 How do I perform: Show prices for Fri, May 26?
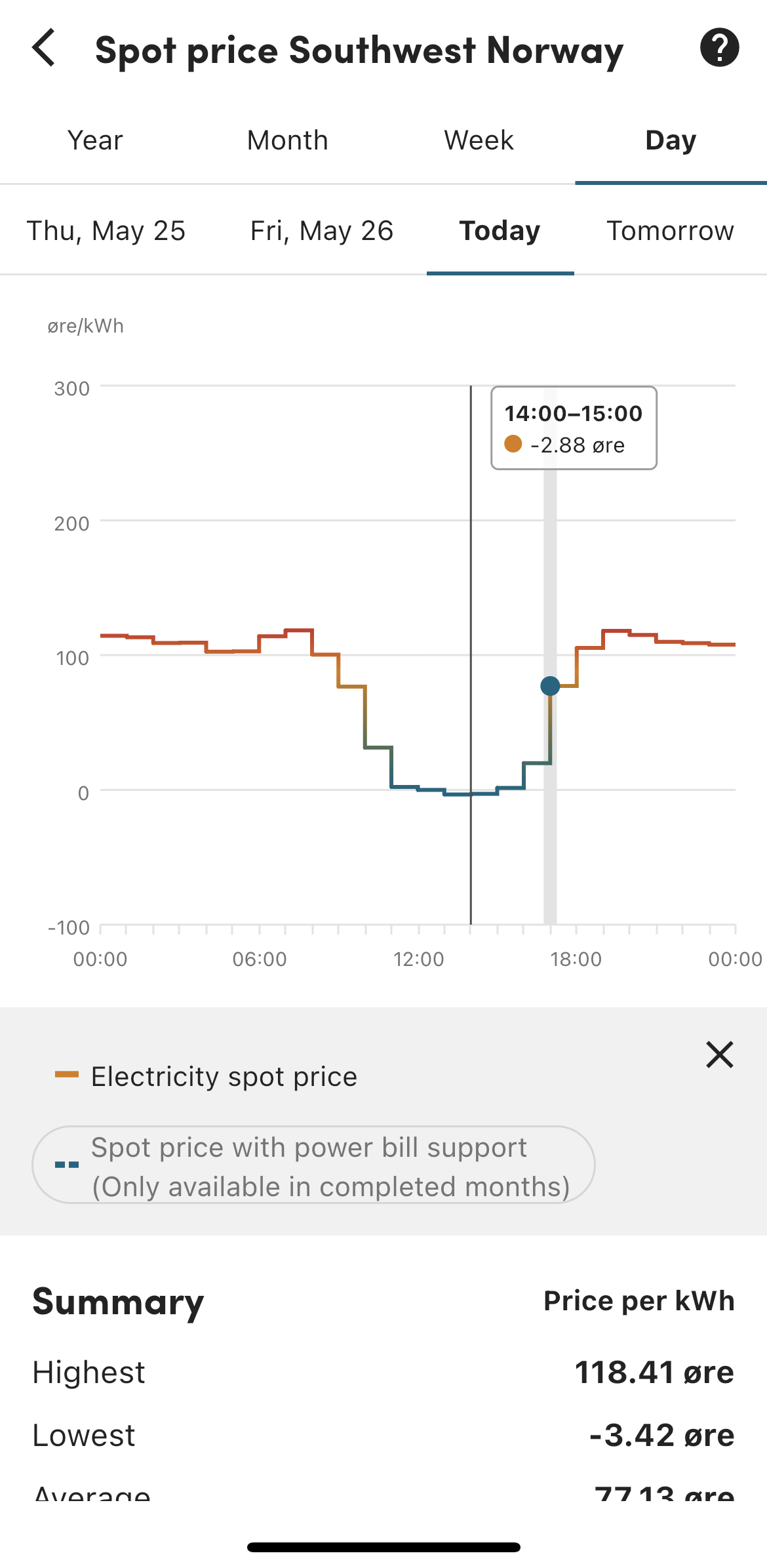[322, 231]
